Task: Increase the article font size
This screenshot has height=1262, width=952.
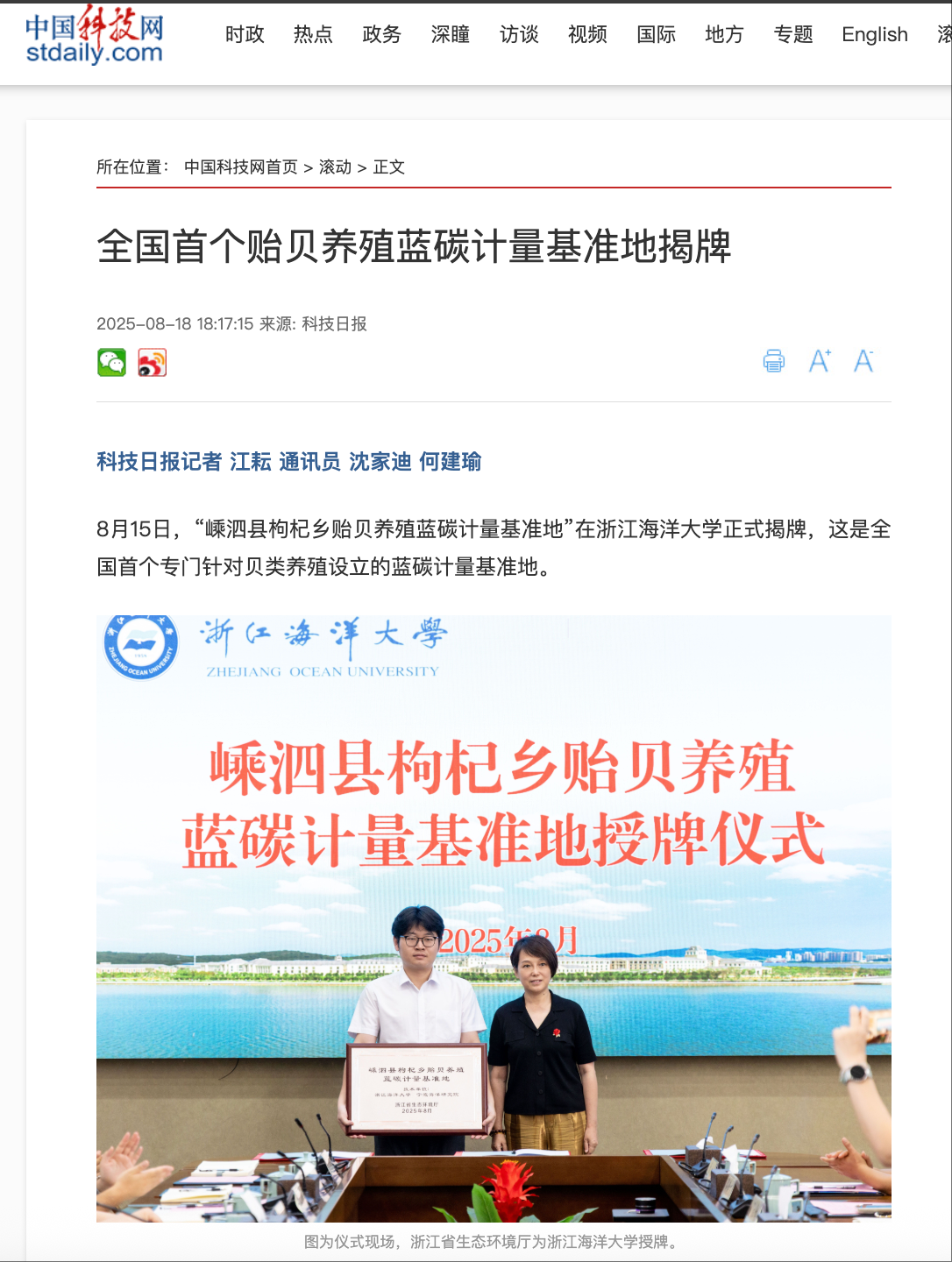Action: 820,361
